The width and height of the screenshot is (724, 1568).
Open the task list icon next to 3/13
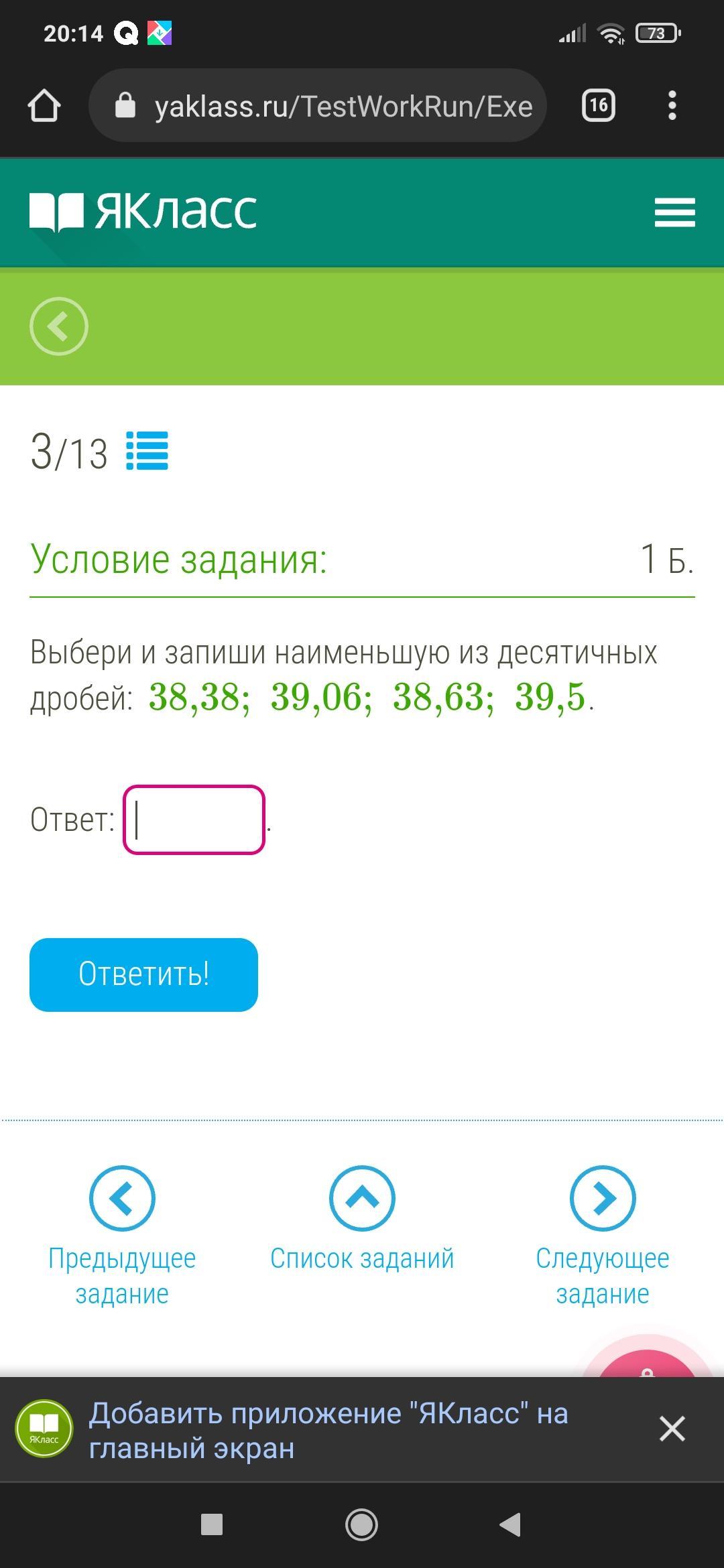147,451
